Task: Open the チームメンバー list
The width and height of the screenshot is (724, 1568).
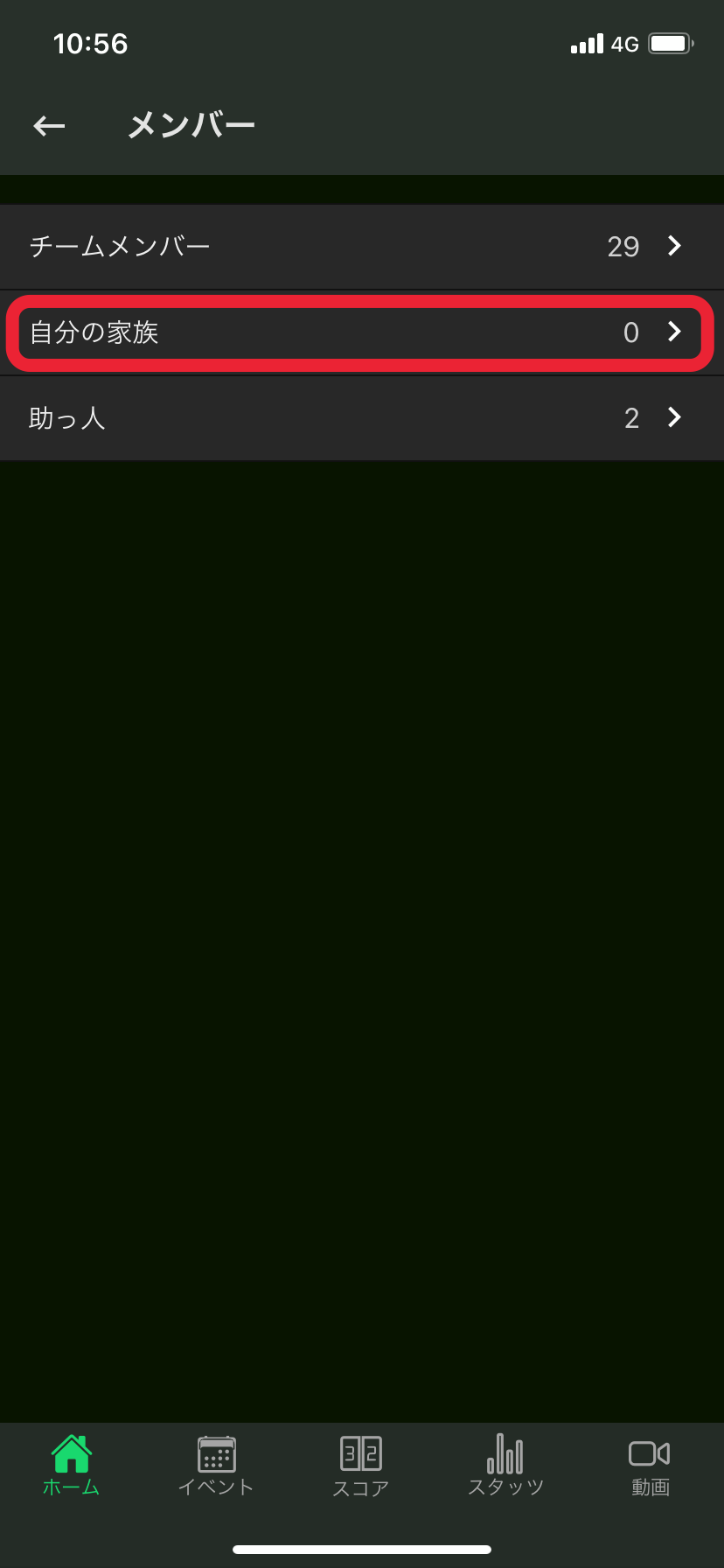Action: [362, 247]
